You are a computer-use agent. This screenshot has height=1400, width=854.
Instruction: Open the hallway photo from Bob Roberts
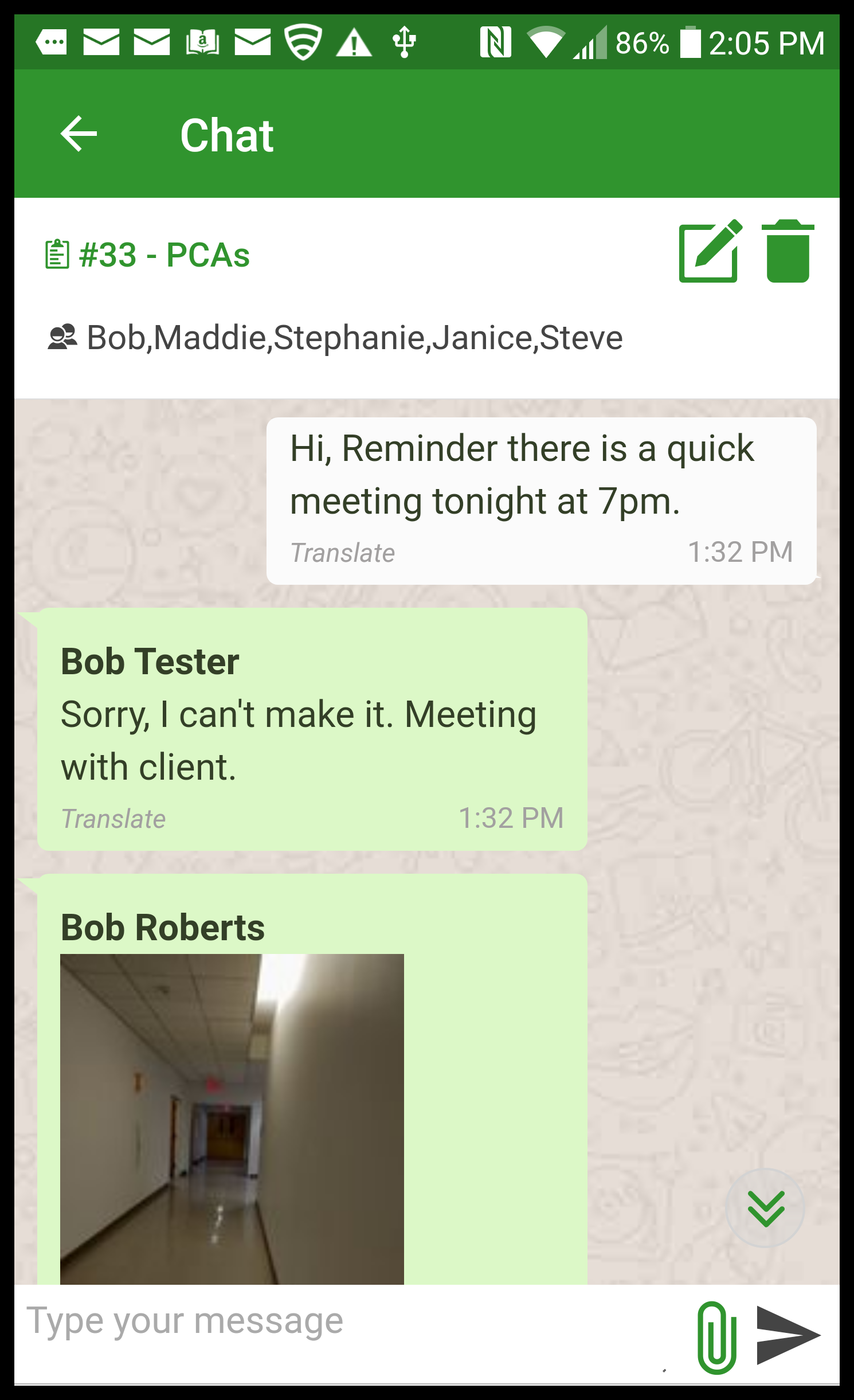click(x=232, y=1119)
